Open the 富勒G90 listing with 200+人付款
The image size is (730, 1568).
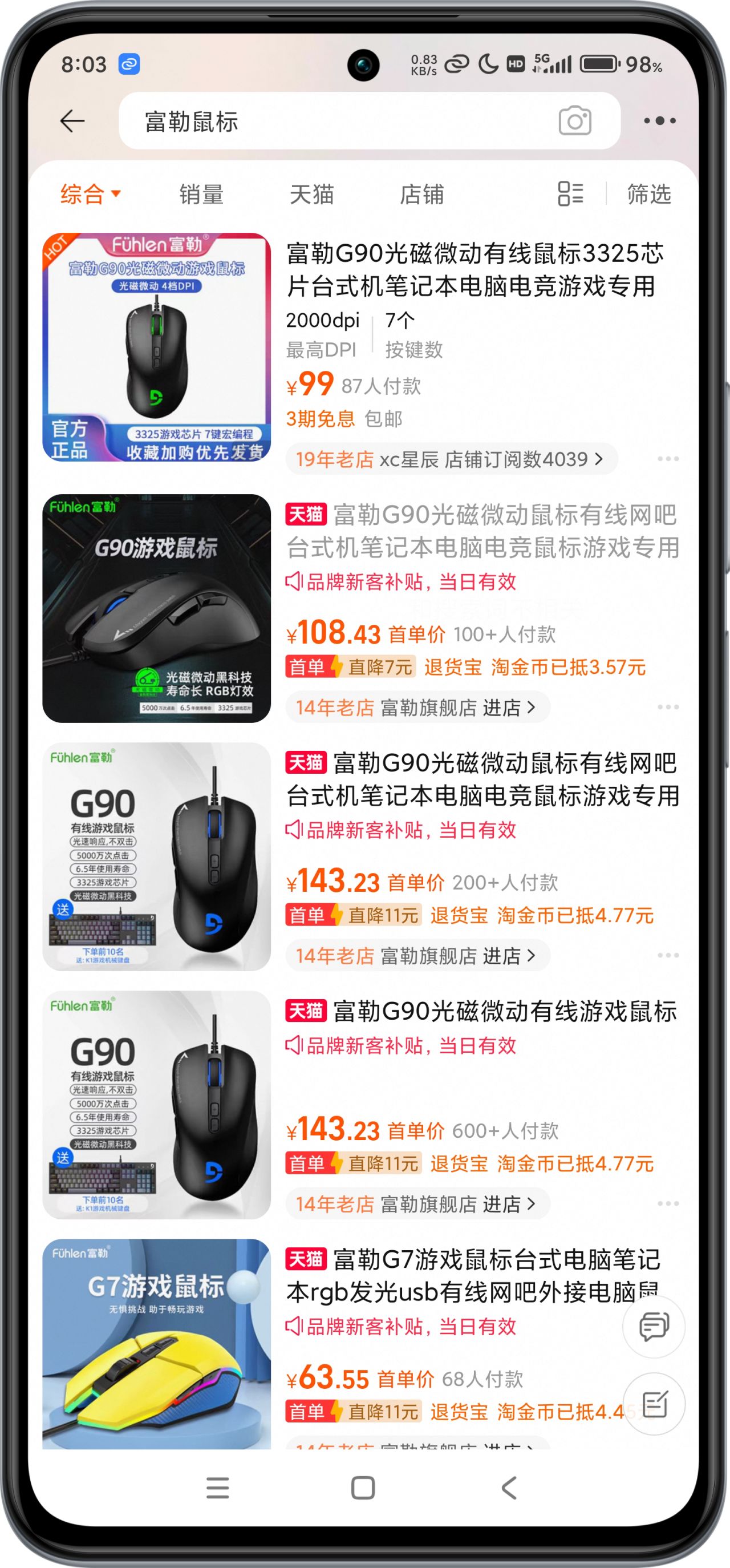click(481, 779)
